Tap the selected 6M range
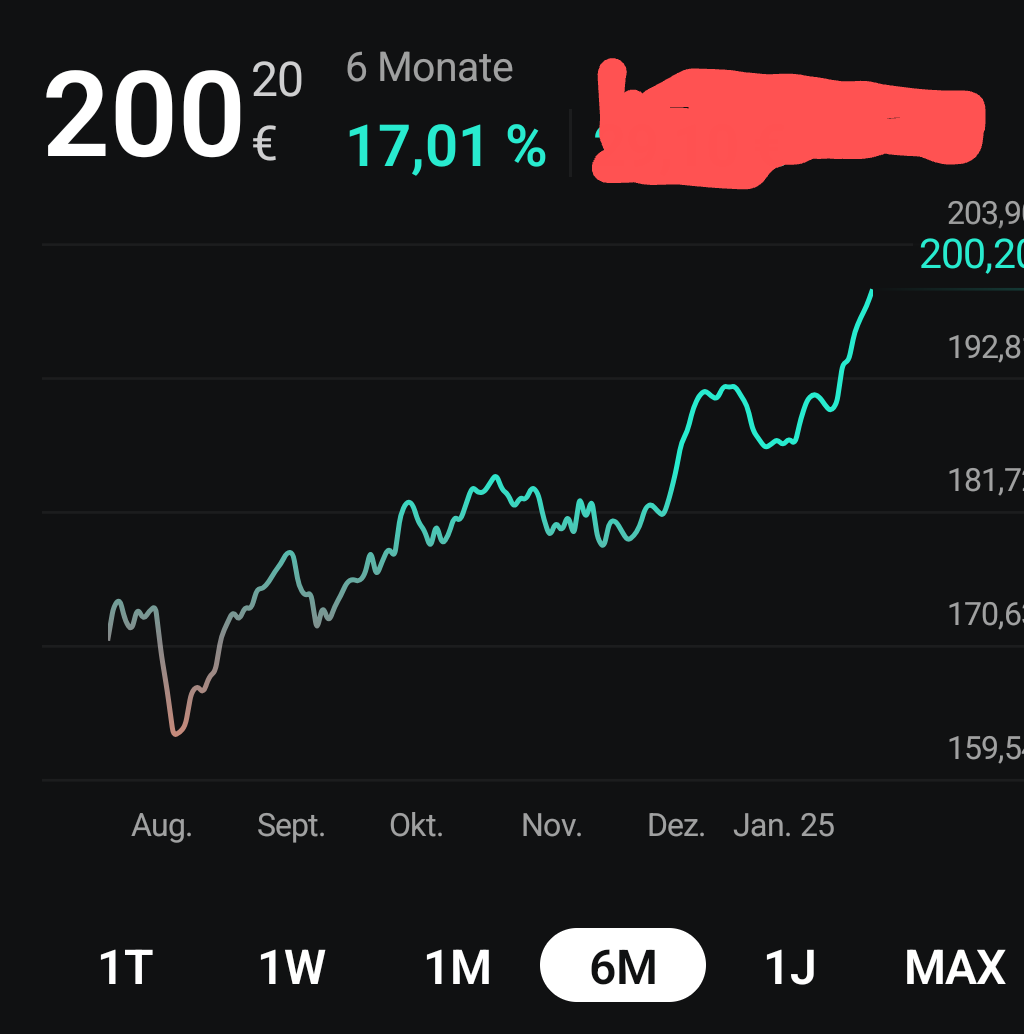The image size is (1024, 1034). click(623, 966)
